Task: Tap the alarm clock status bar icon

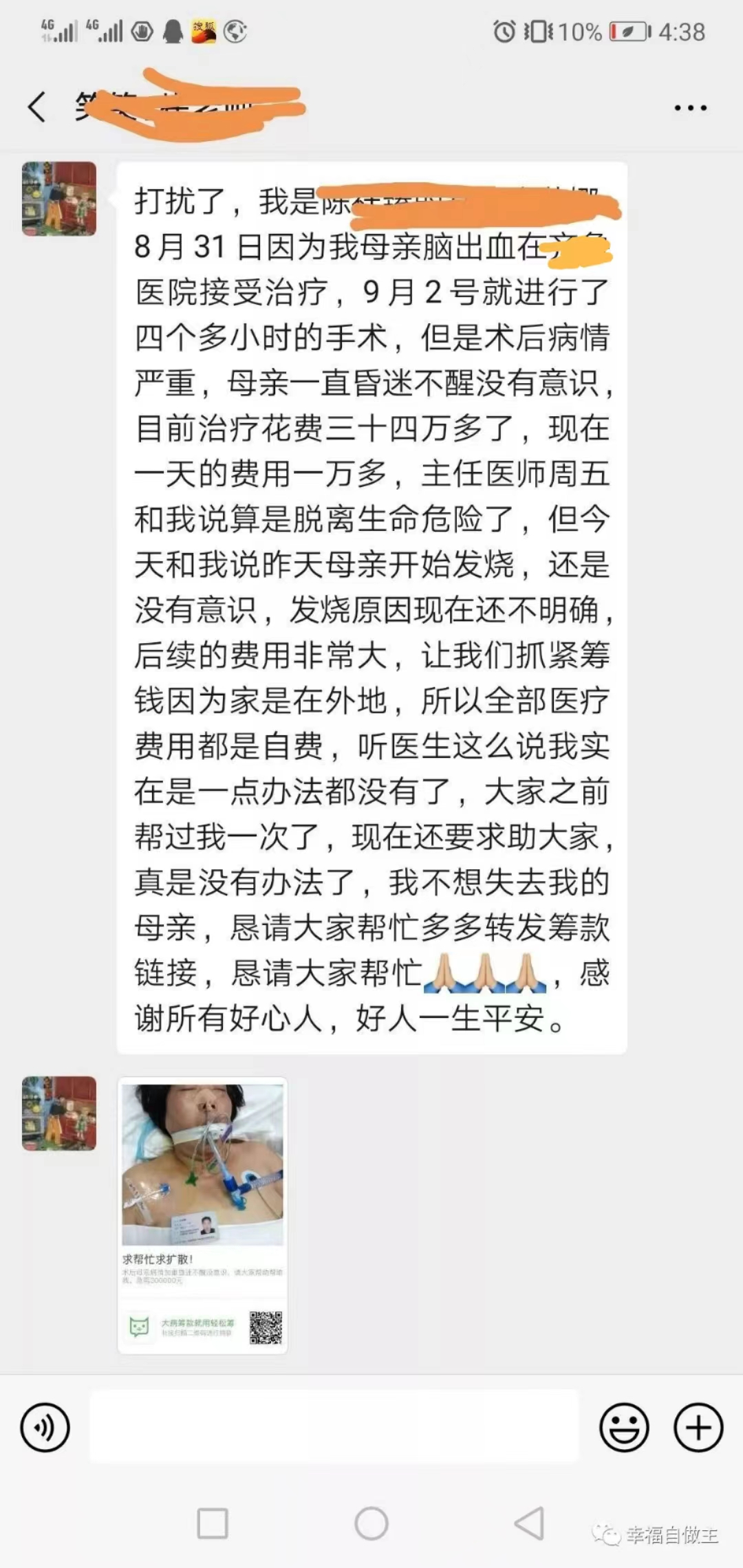Action: click(x=507, y=31)
